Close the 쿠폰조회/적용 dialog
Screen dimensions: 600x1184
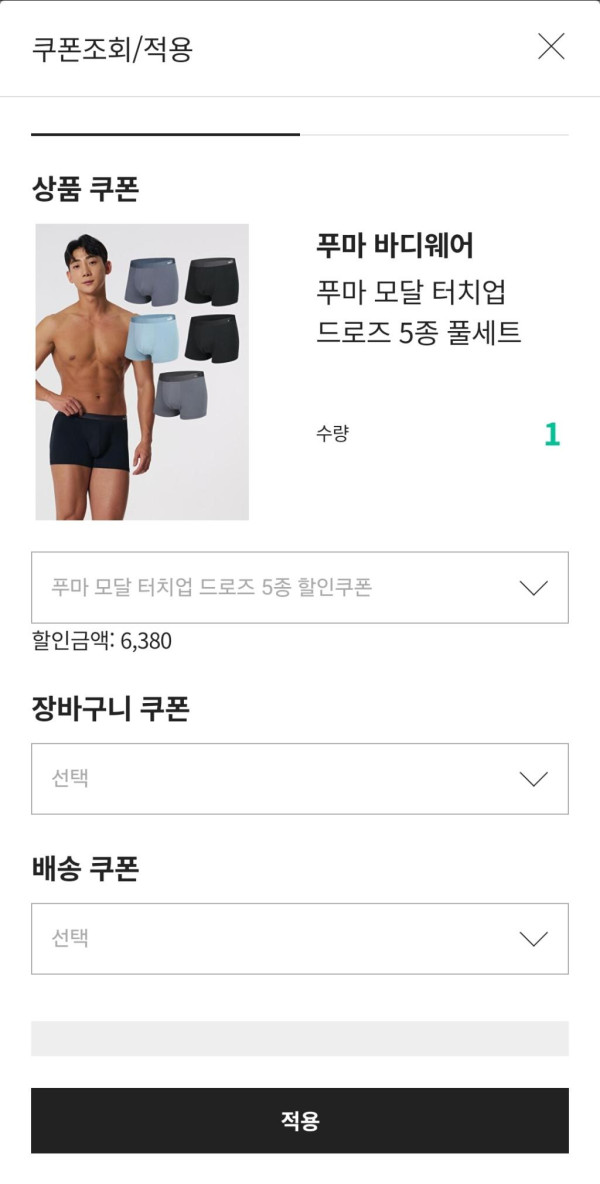tap(551, 47)
